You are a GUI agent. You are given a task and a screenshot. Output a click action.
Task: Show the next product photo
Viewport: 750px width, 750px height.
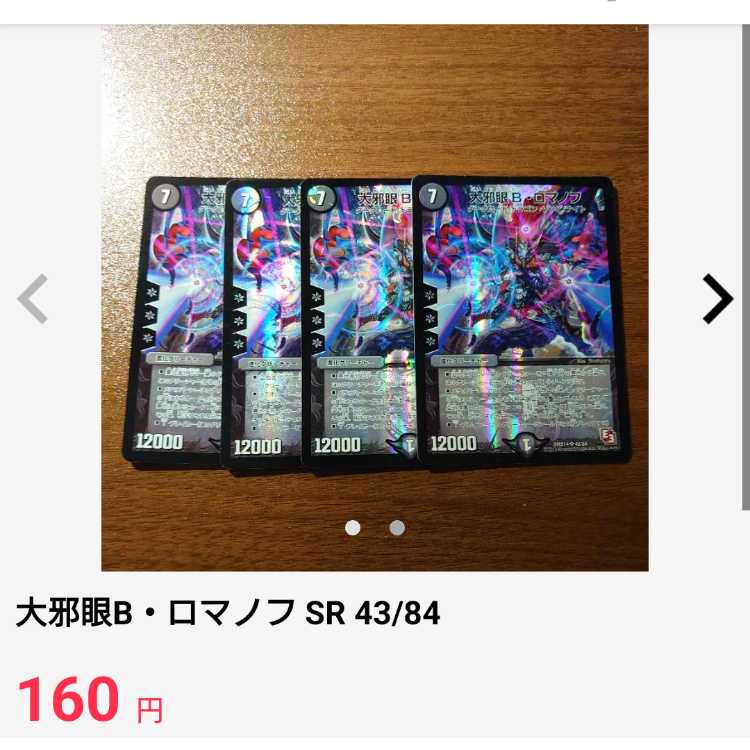tap(717, 299)
